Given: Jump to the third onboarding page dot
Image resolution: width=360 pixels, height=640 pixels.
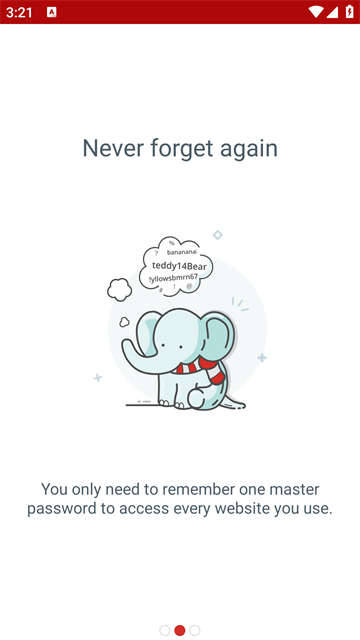Looking at the screenshot, I should pos(195,630).
